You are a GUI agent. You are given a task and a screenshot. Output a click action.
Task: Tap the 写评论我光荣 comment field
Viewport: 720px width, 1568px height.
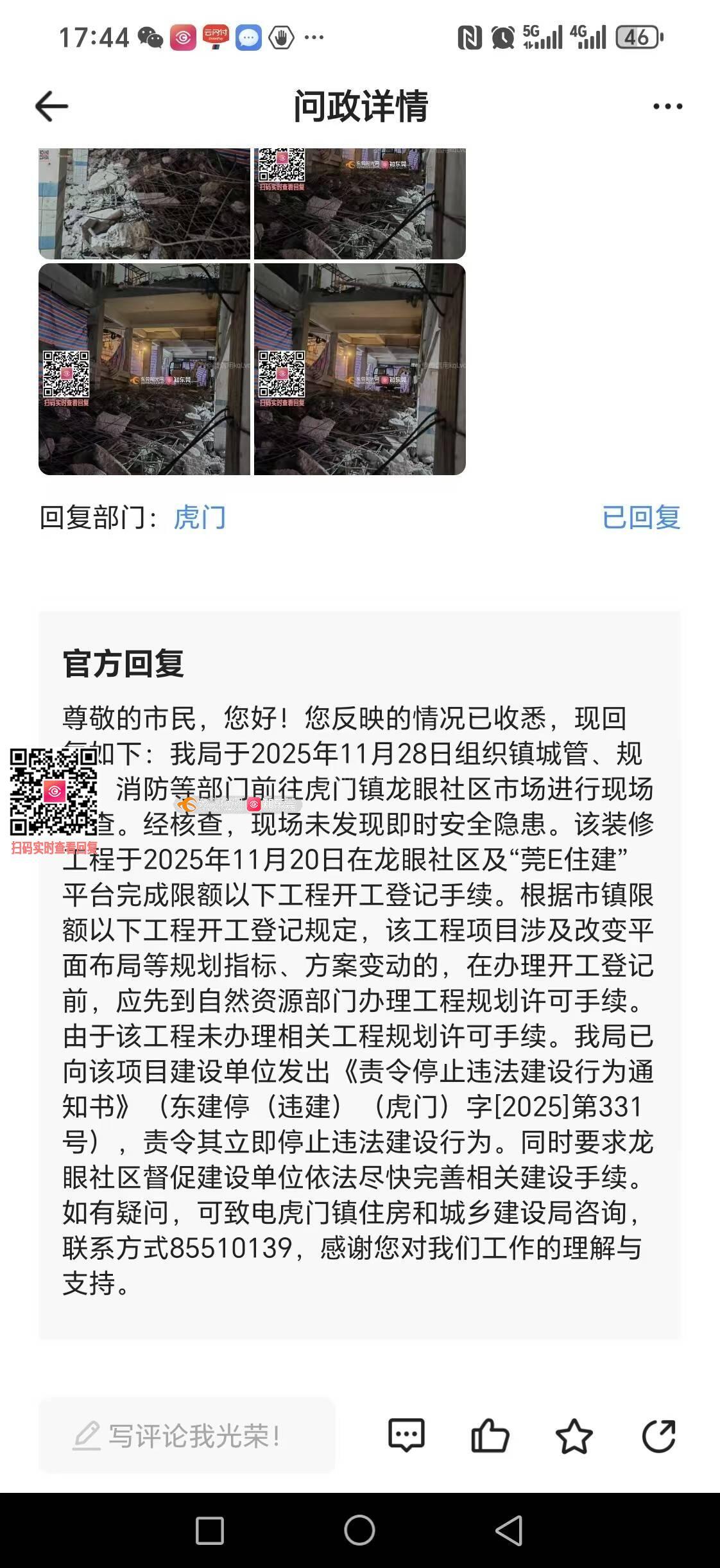tap(187, 1436)
